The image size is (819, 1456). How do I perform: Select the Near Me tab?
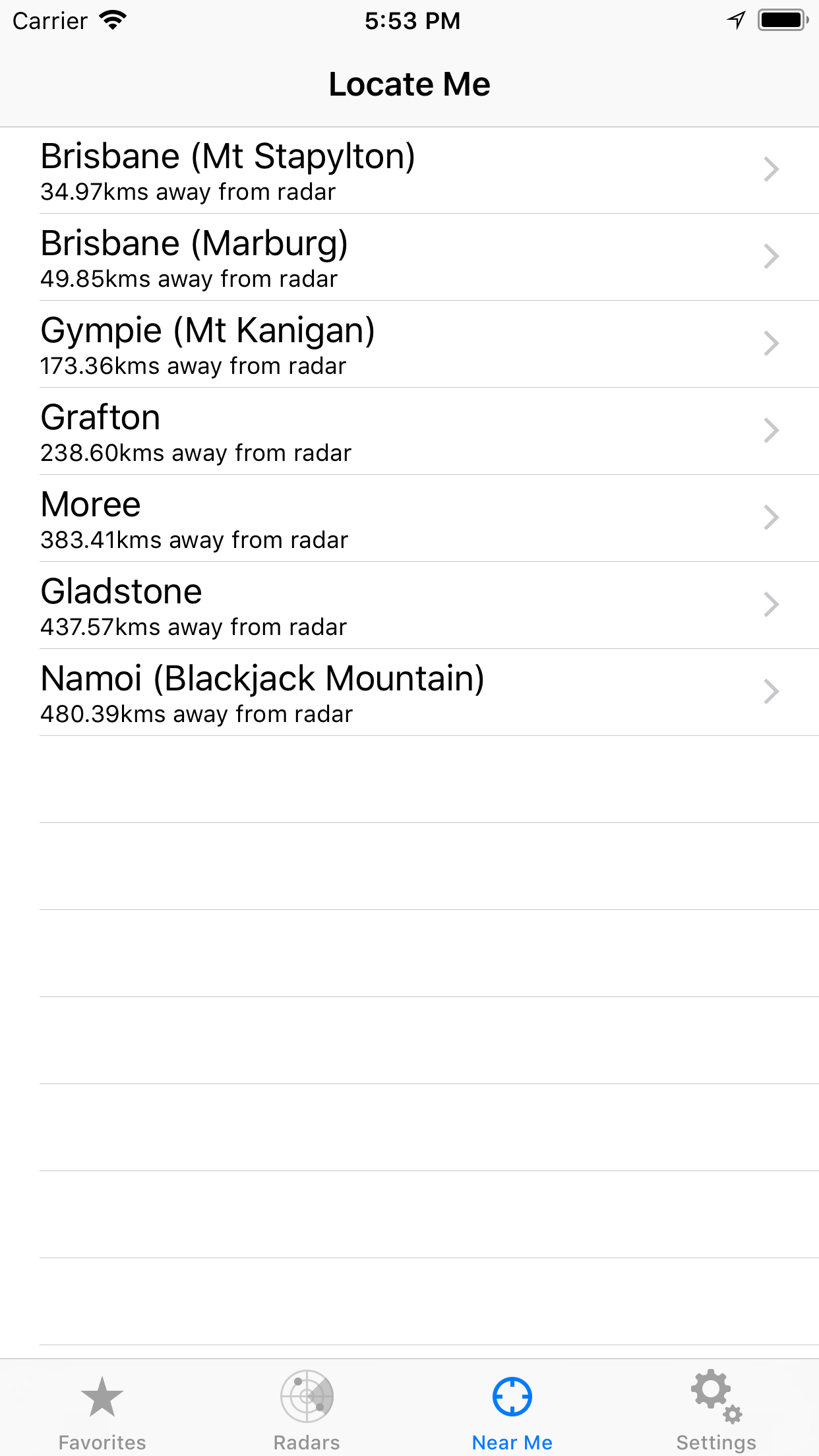pos(512,1408)
